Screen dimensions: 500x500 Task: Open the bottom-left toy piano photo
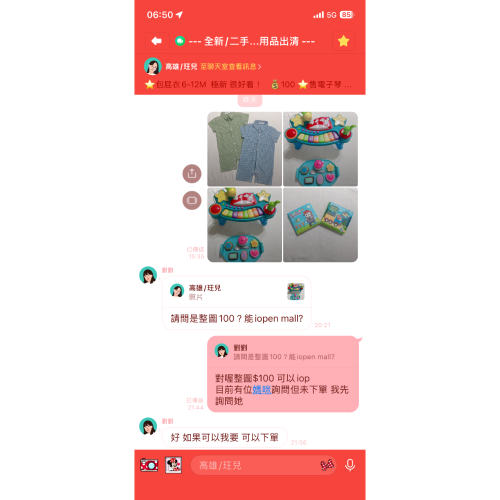(x=244, y=225)
